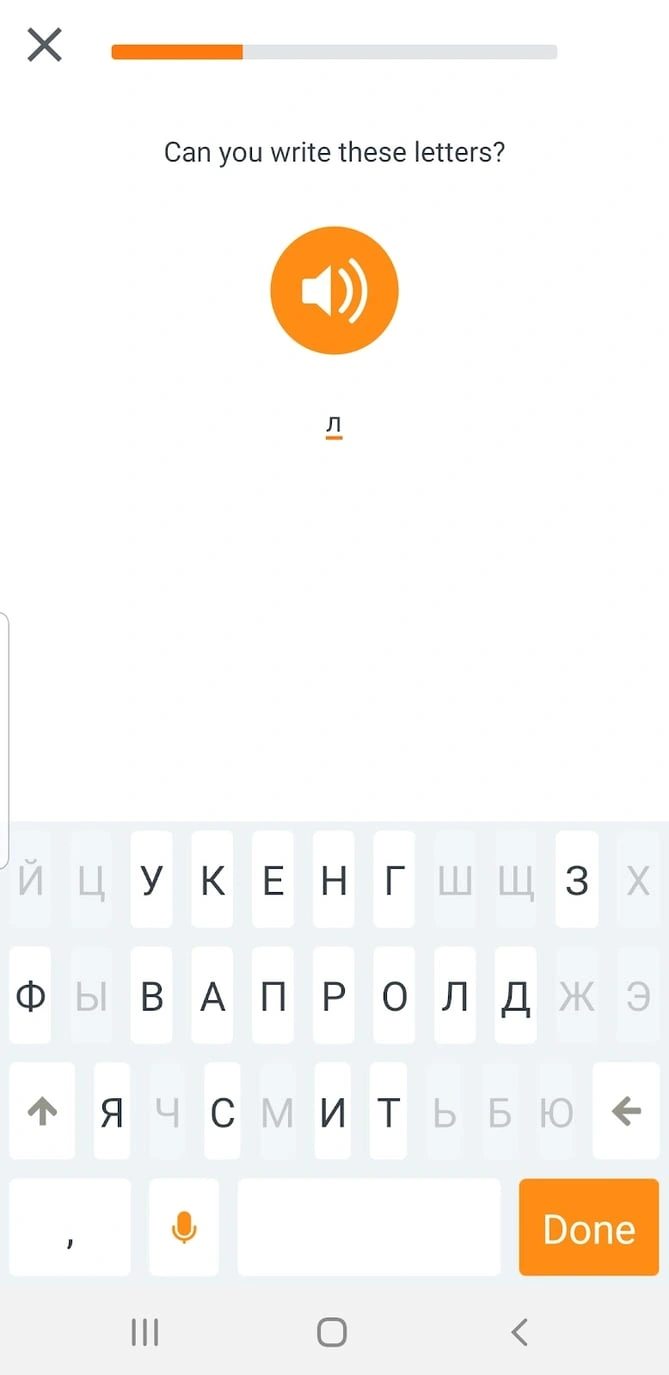This screenshot has height=1375, width=669.
Task: Type the letter У key
Action: tap(151, 880)
